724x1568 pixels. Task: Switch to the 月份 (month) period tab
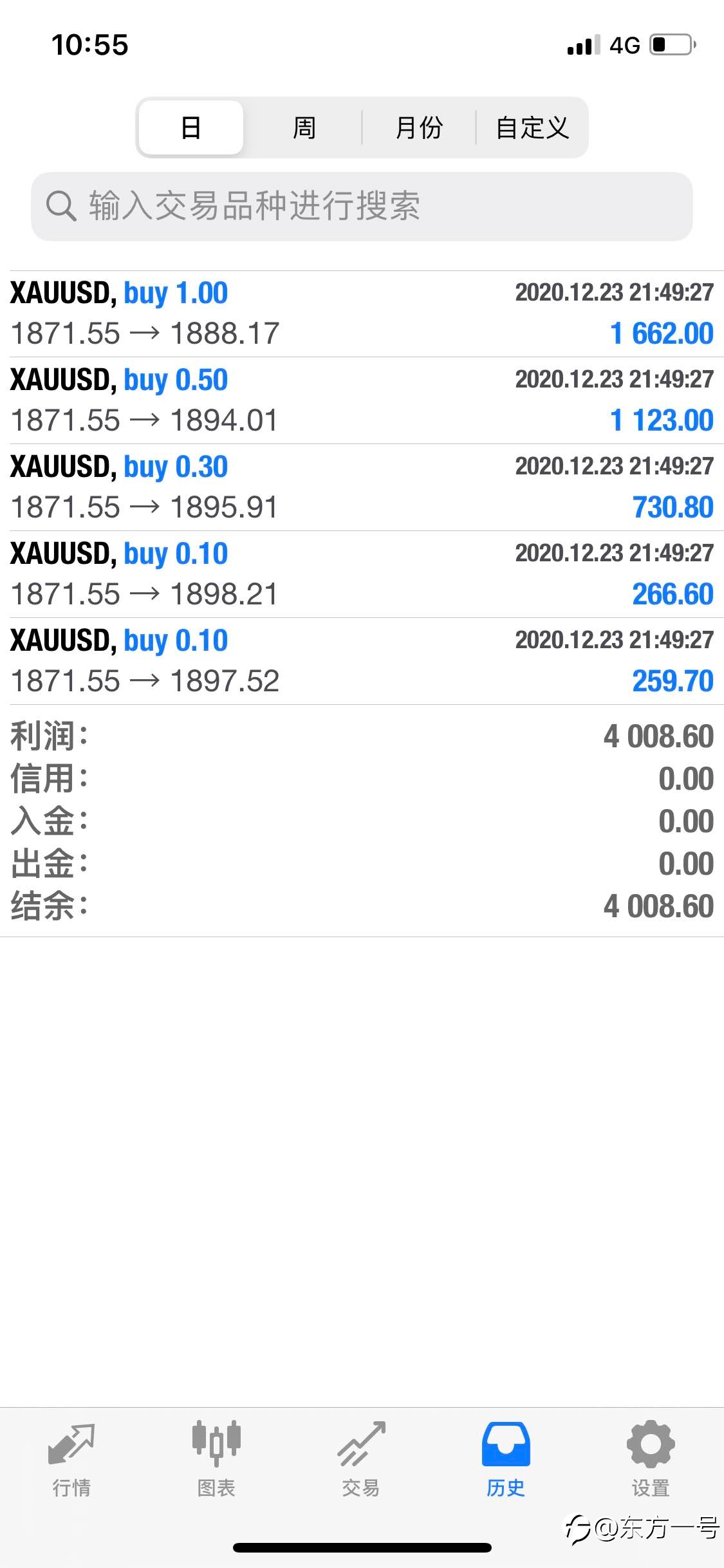point(419,127)
